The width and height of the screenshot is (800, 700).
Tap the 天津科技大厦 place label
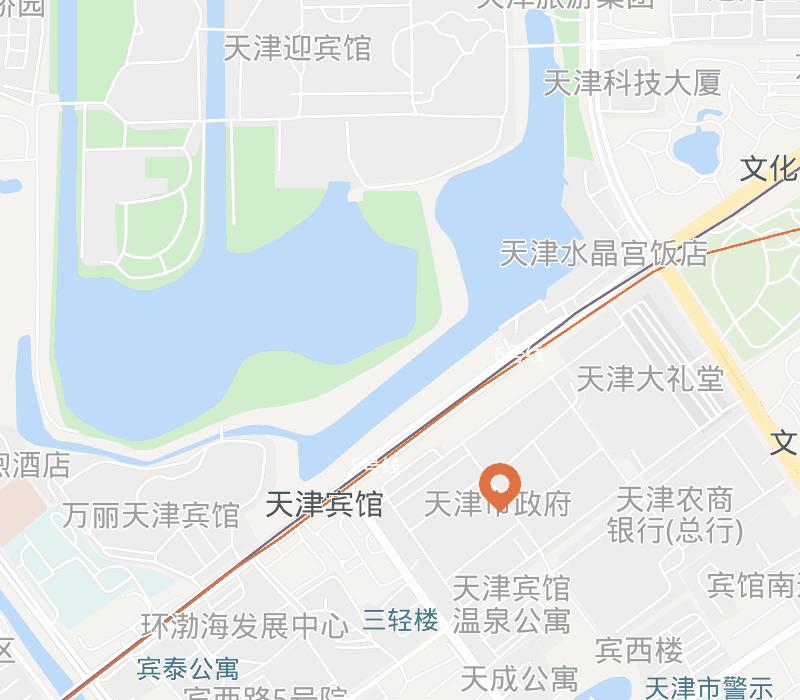pyautogui.click(x=631, y=84)
